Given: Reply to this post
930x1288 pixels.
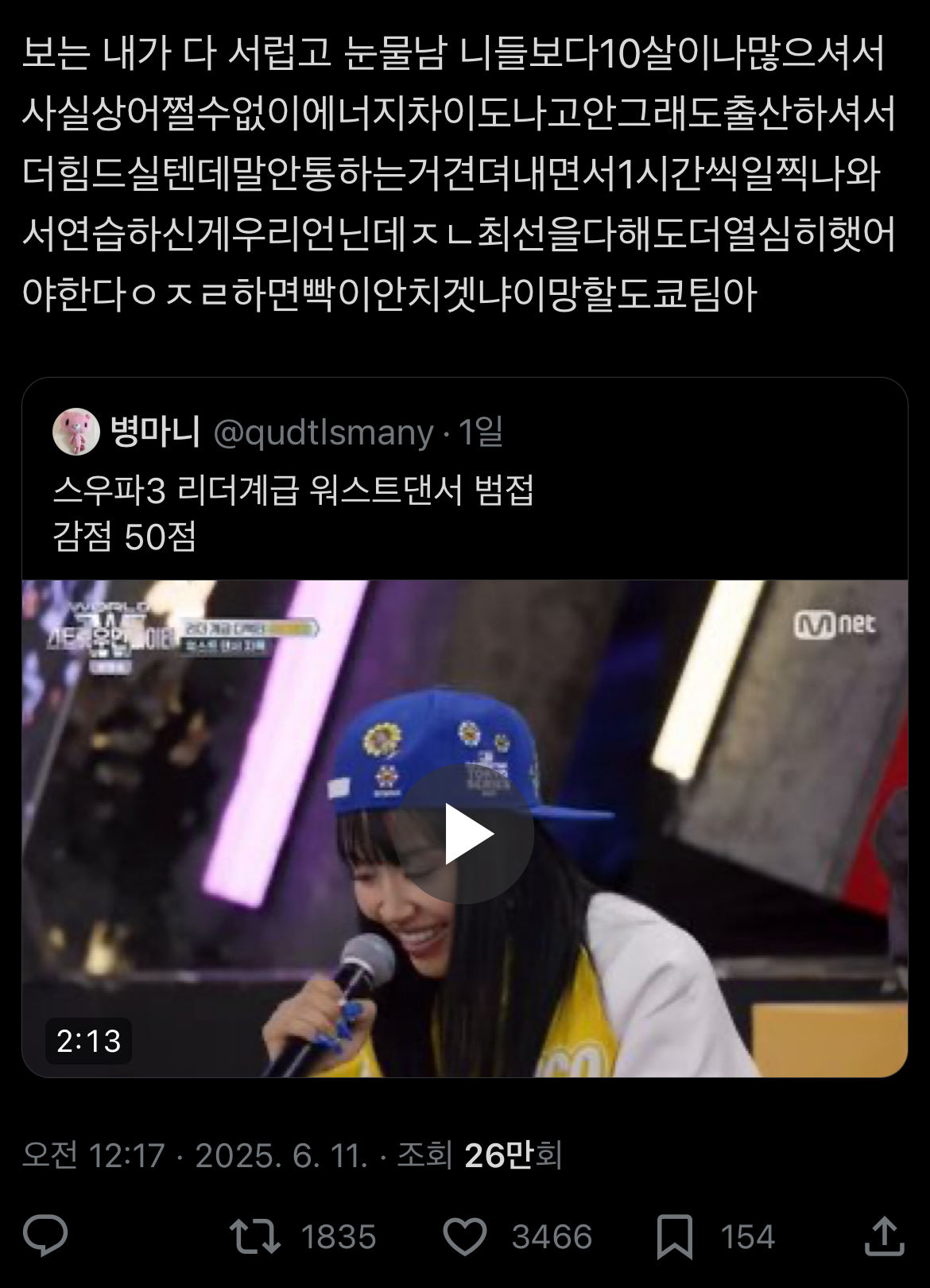Looking at the screenshot, I should (45, 1236).
